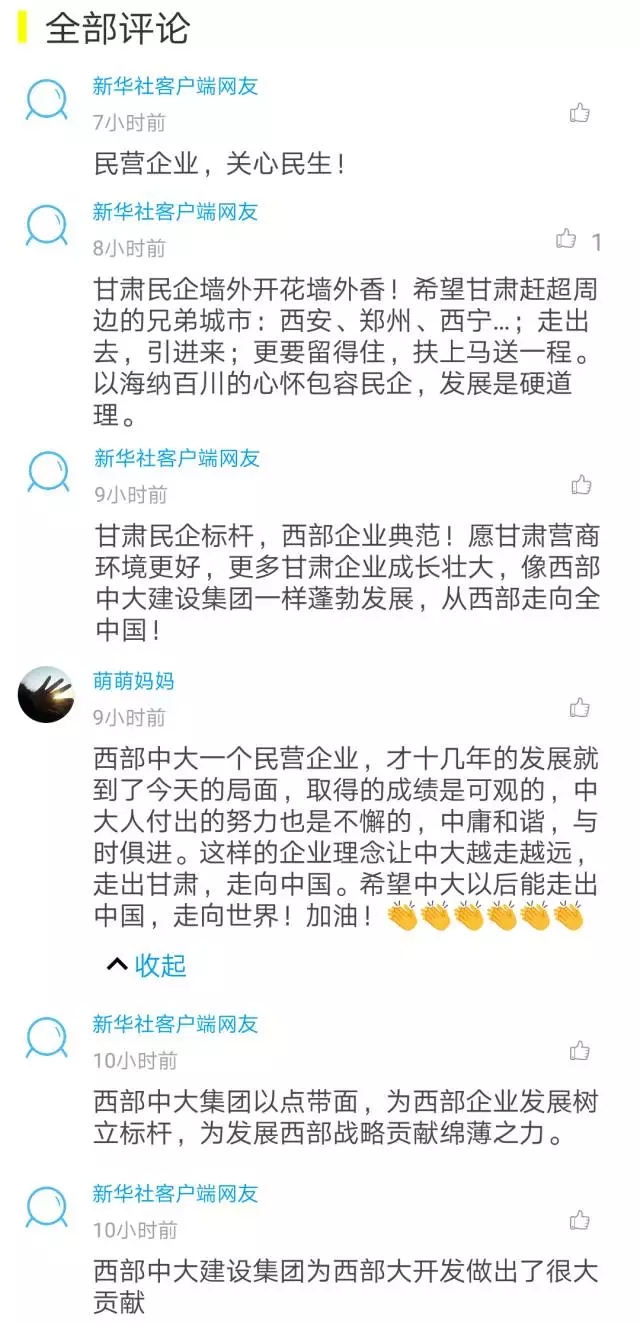Like the 8小时前 comment about 甘肃民企墙外开花

coord(566,238)
